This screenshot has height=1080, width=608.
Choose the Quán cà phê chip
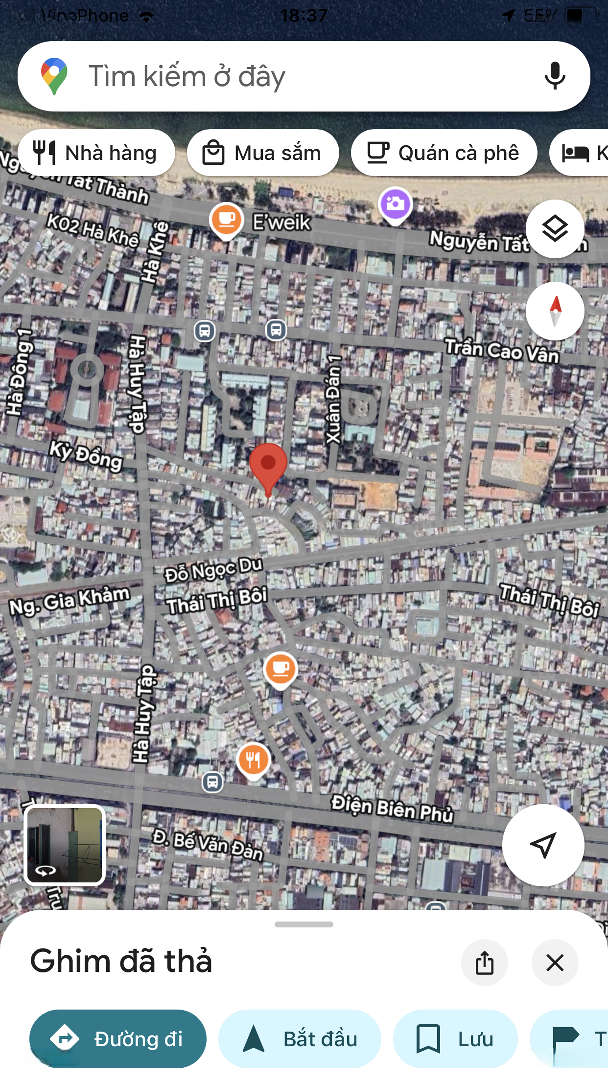[443, 153]
